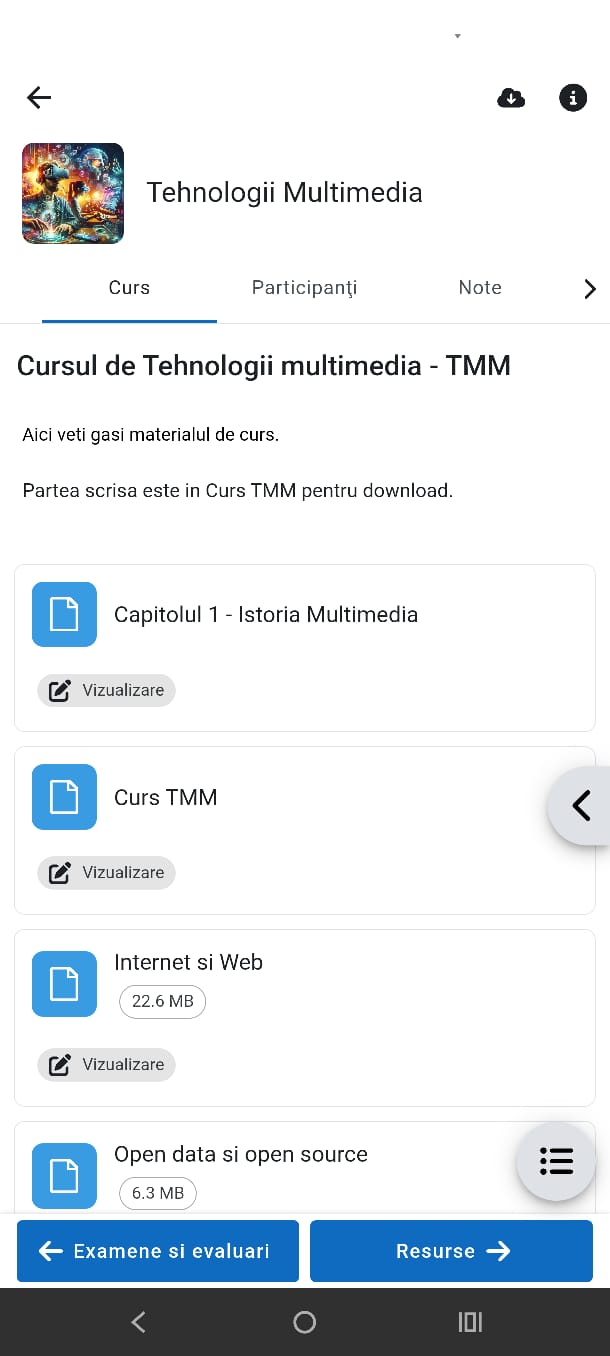Tap Vizualizare under Curs TMM
This screenshot has width=610, height=1356.
point(107,872)
